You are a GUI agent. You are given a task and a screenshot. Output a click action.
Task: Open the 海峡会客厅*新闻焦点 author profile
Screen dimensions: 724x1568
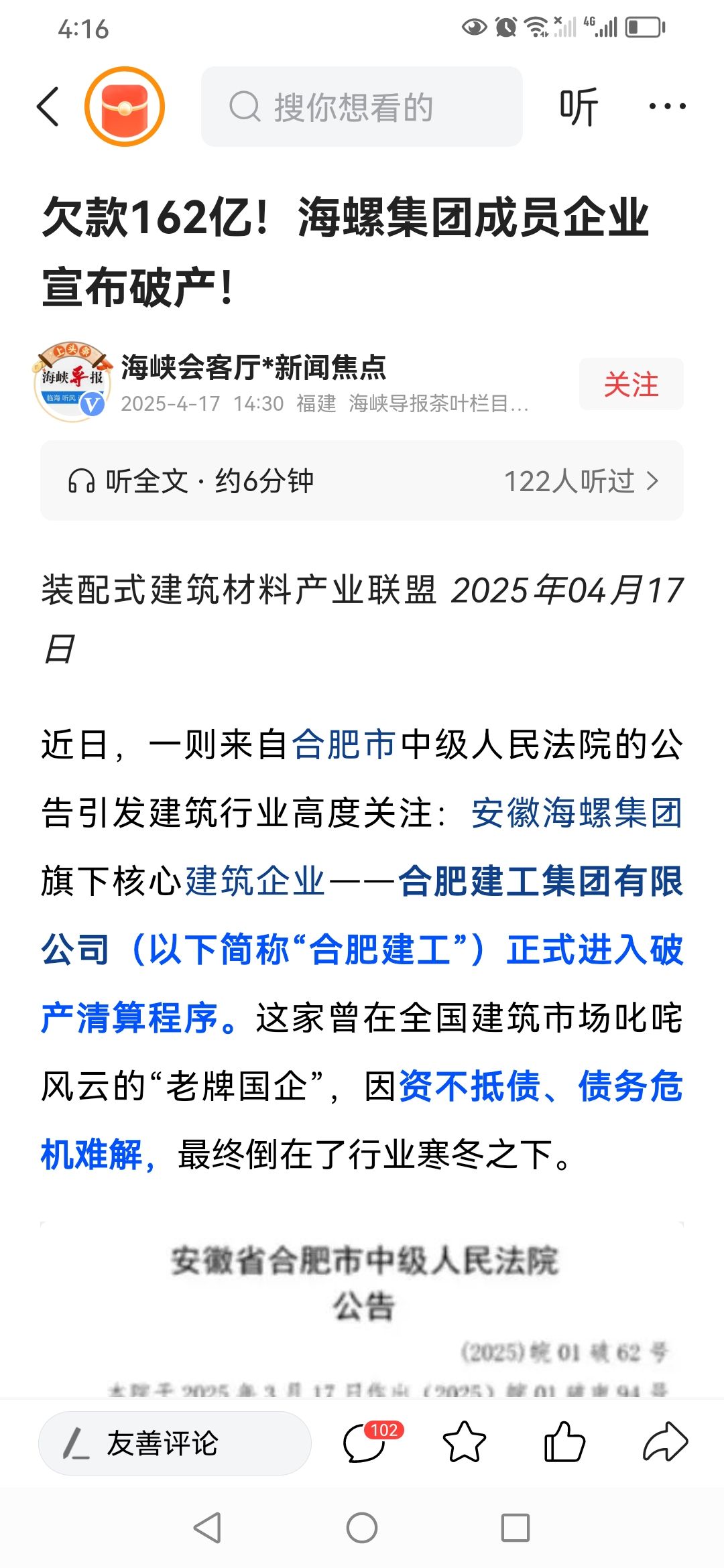tap(253, 367)
